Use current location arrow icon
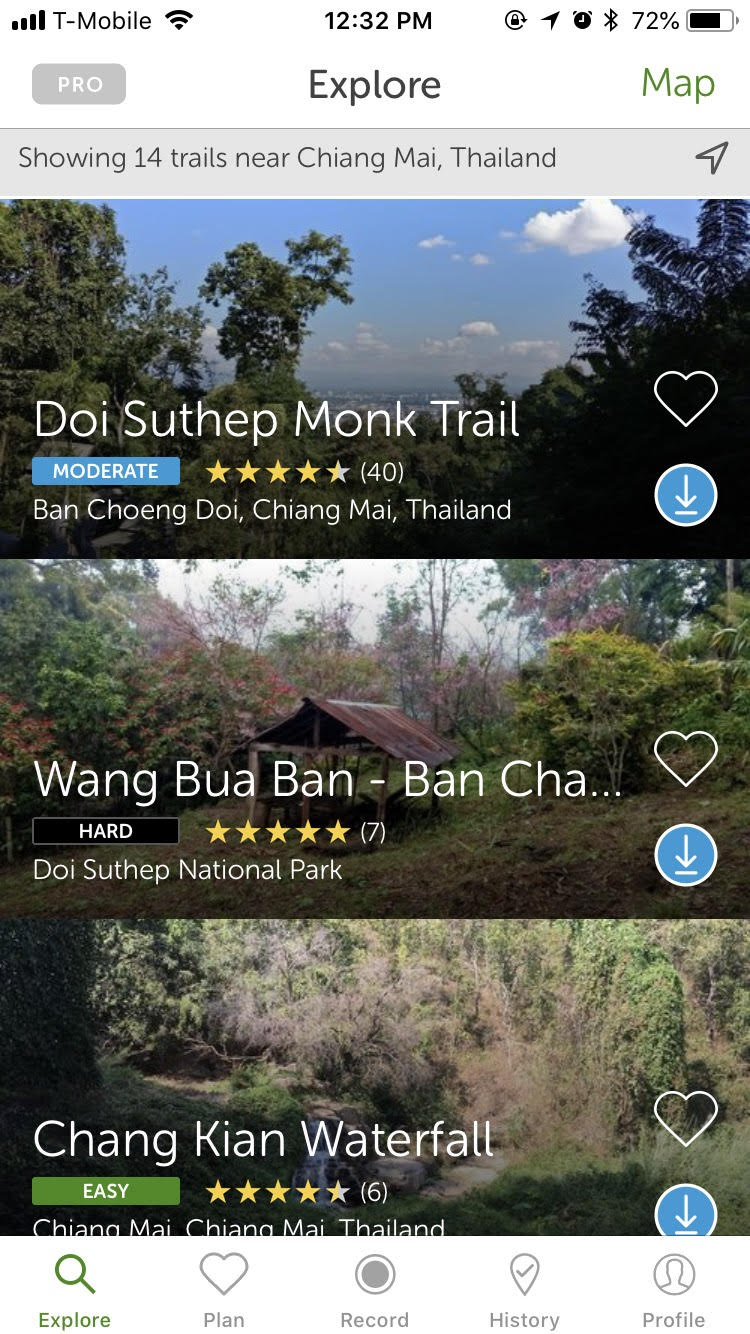The image size is (750, 1334). (711, 158)
